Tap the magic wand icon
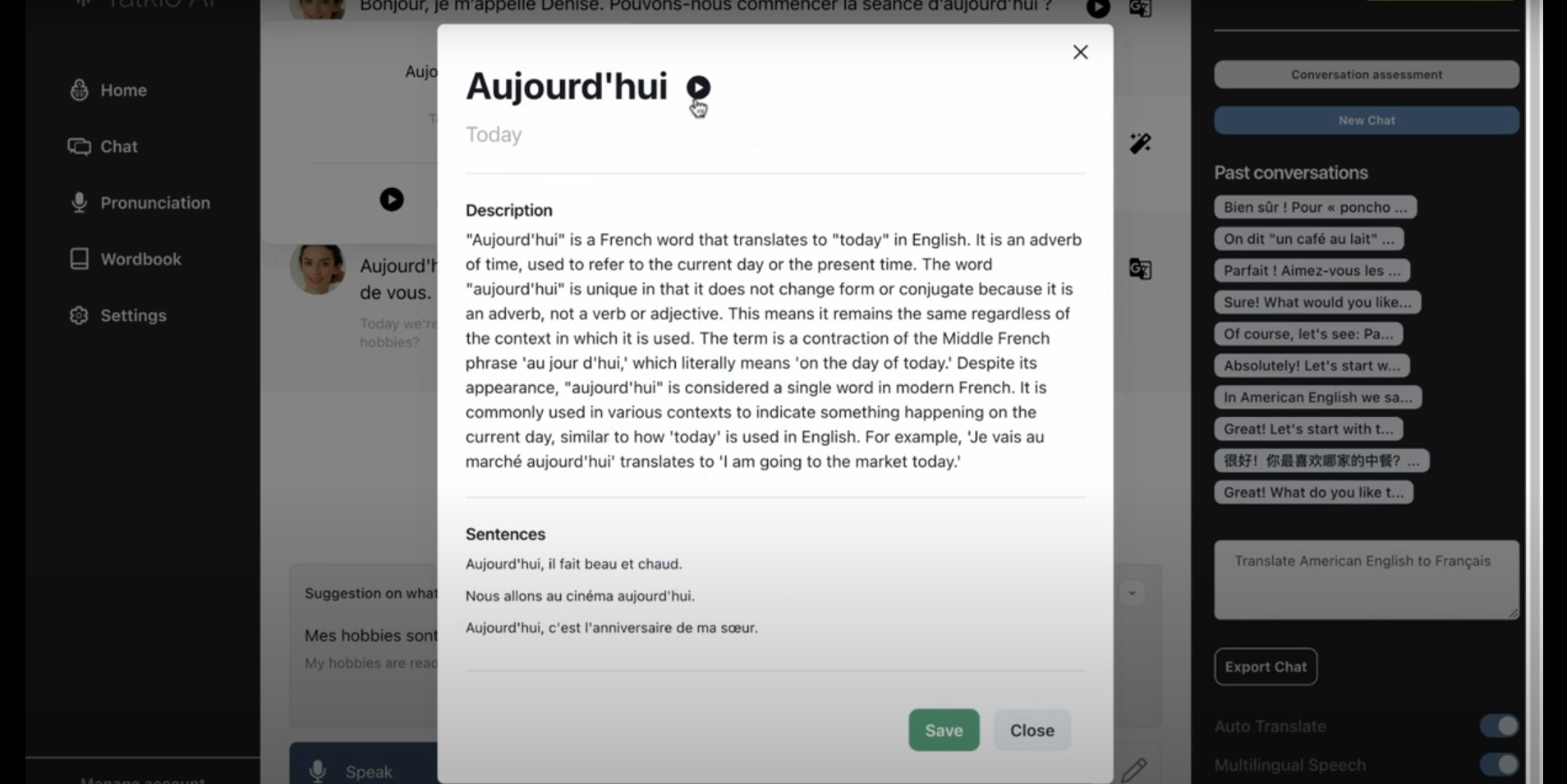Viewport: 1567px width, 784px height. click(x=1140, y=144)
